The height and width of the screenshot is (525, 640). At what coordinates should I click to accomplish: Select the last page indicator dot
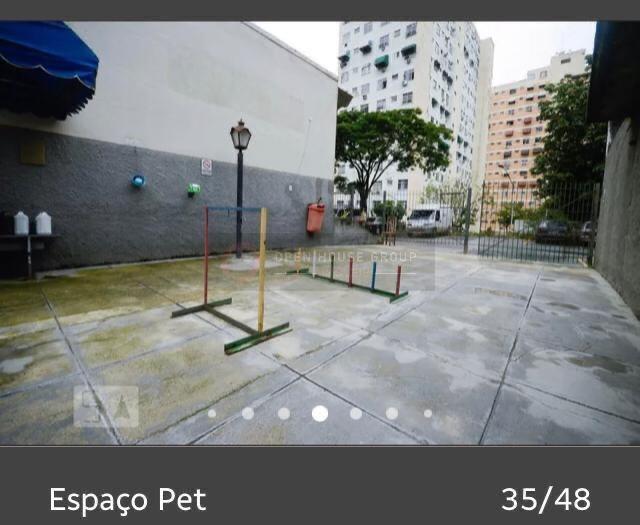pyautogui.click(x=428, y=413)
